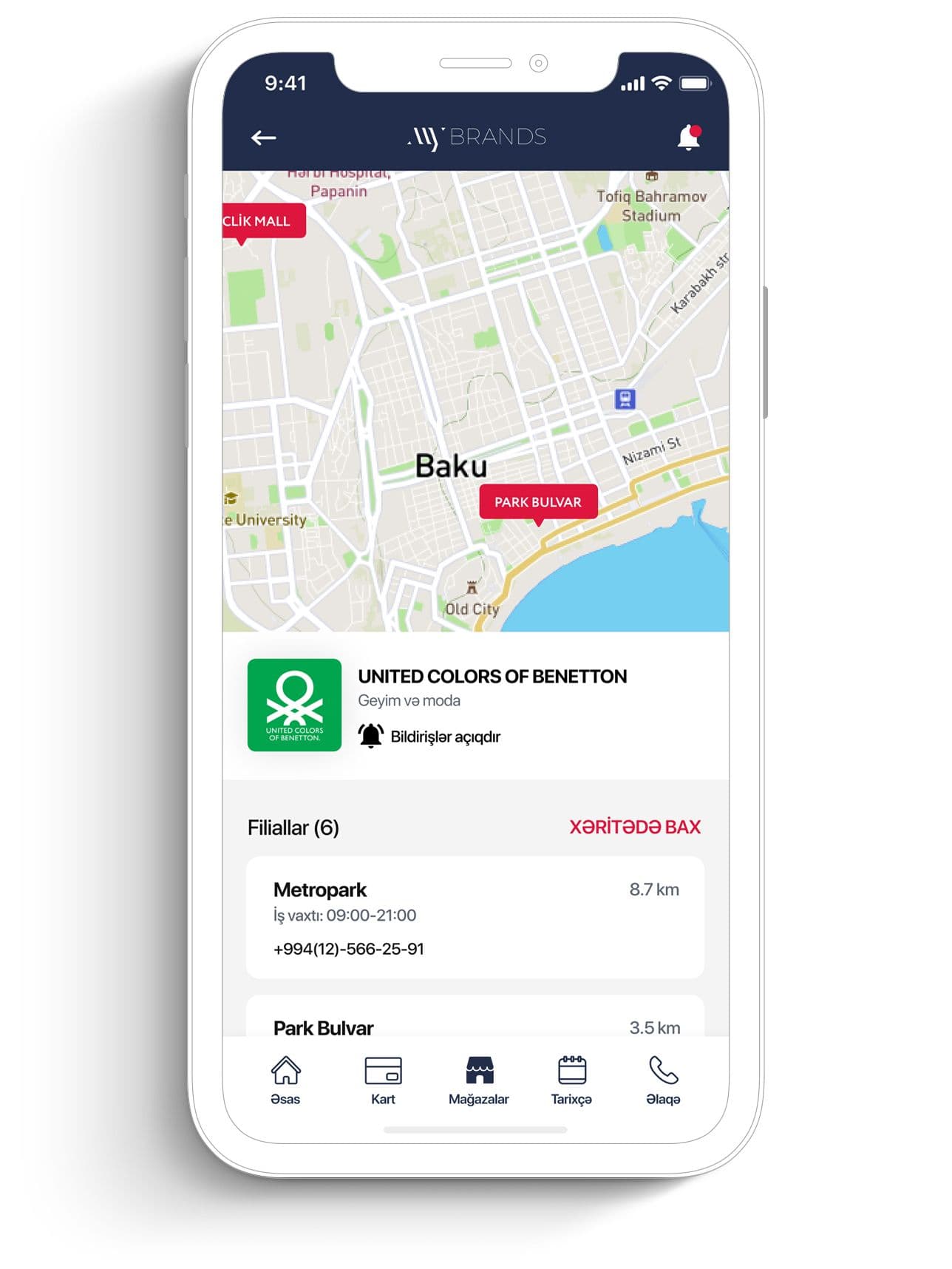Tap the Park Bulvar map pin

(x=537, y=502)
